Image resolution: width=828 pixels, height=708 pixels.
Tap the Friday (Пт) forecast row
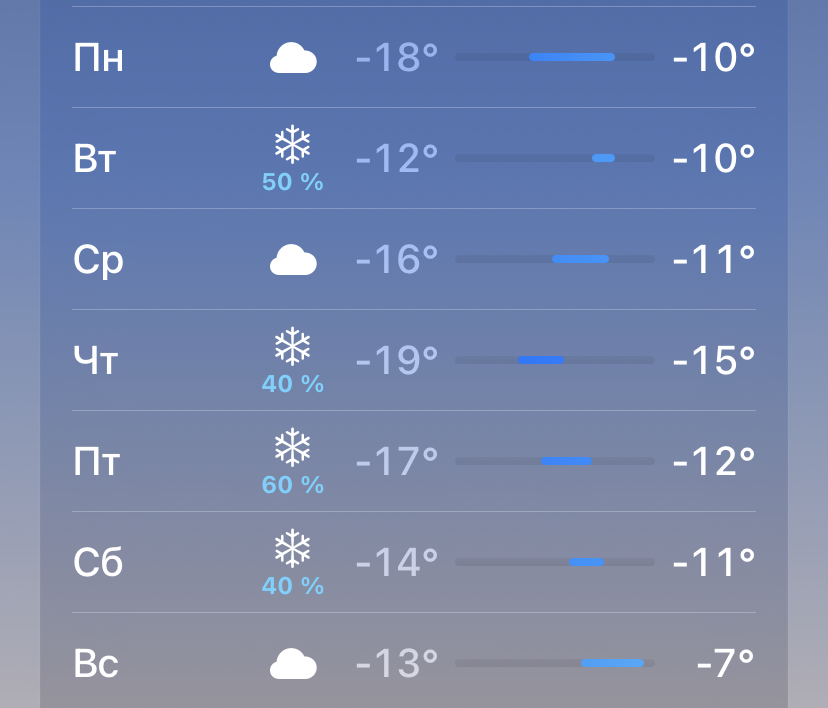point(413,462)
